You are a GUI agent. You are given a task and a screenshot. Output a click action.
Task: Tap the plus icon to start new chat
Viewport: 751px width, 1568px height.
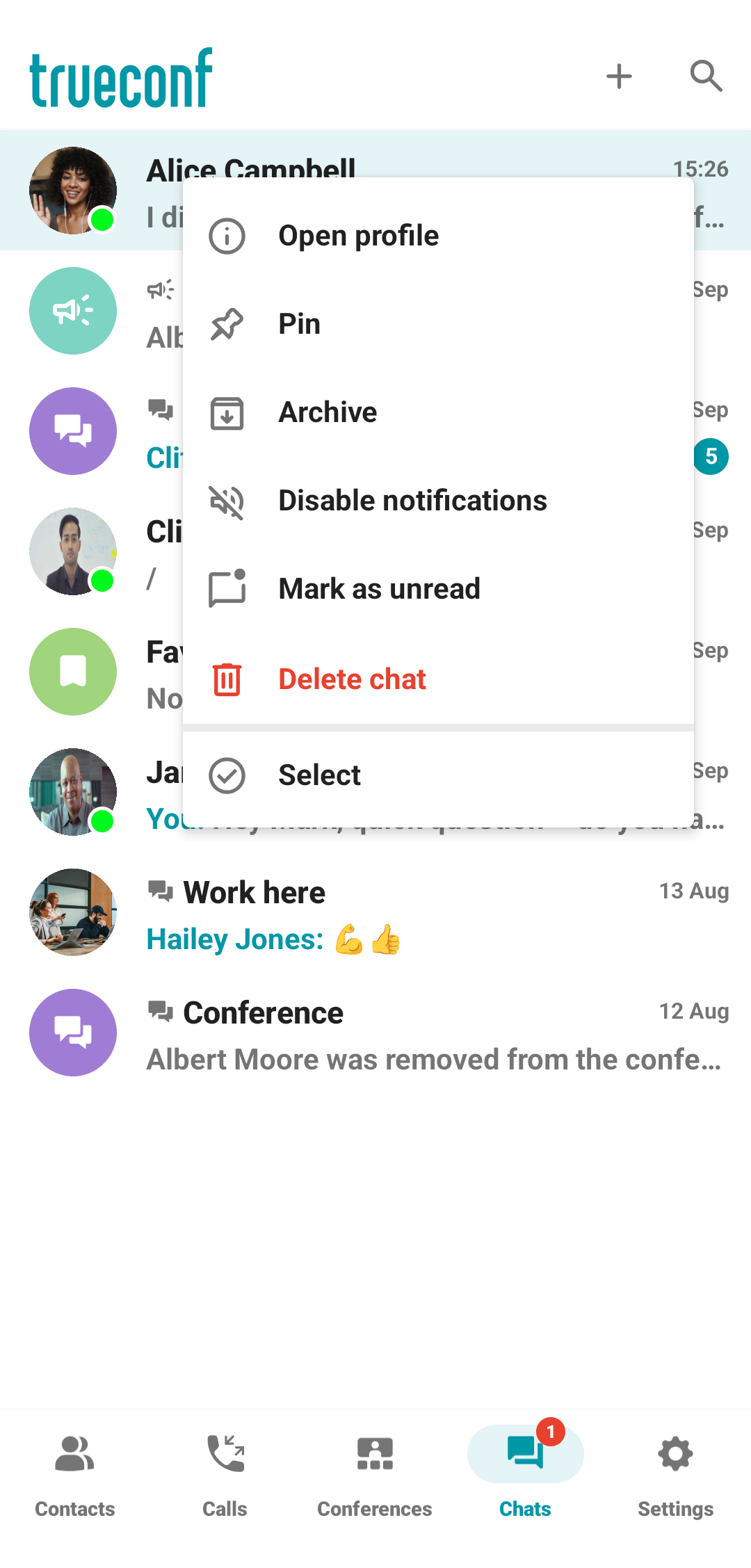[x=618, y=76]
